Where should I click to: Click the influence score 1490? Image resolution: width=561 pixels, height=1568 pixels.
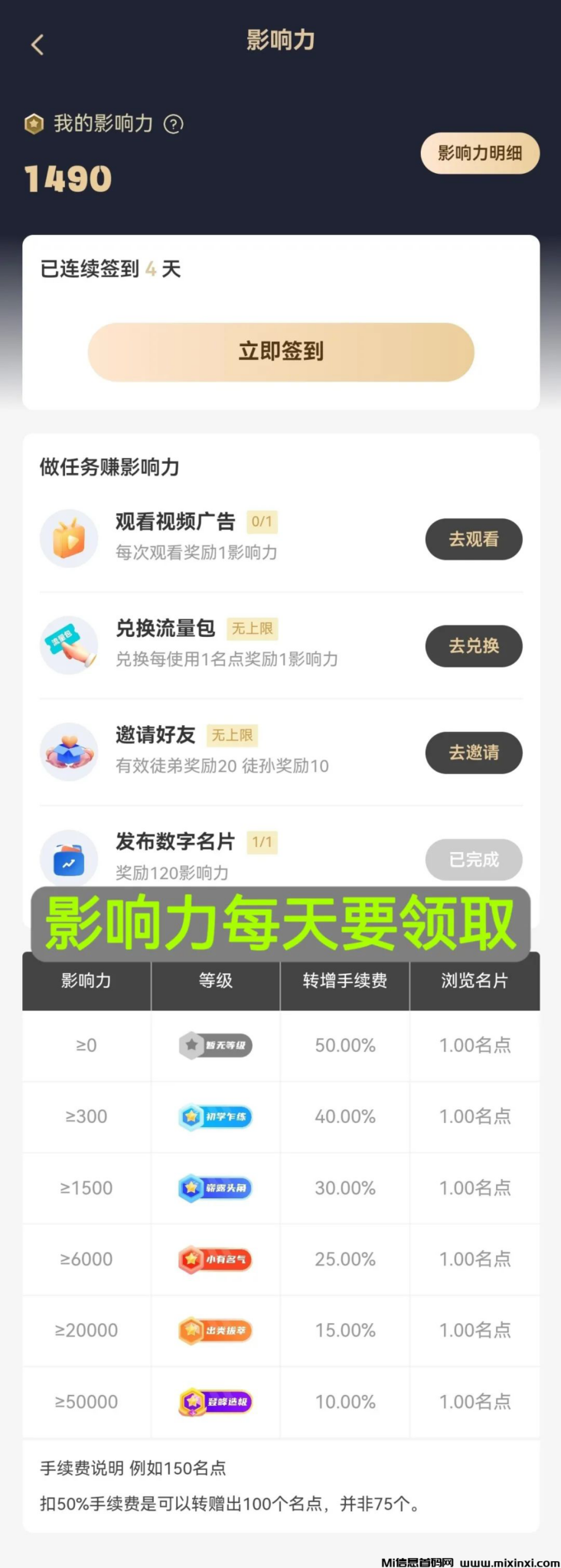pyautogui.click(x=65, y=178)
